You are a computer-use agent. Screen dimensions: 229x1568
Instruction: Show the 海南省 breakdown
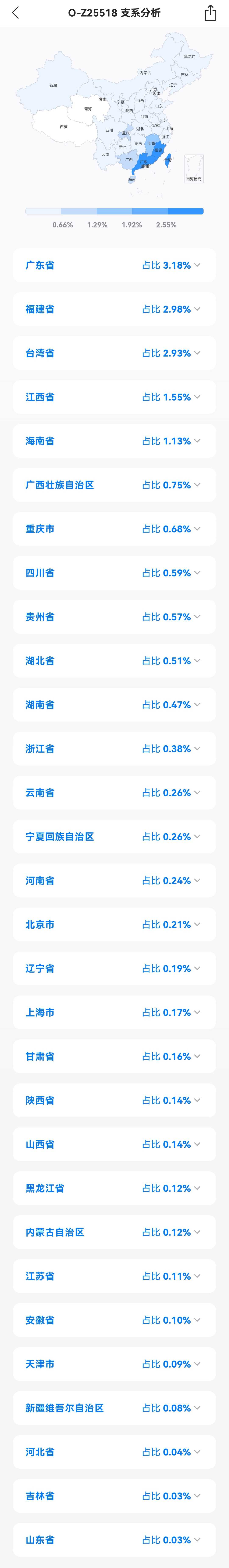114,441
